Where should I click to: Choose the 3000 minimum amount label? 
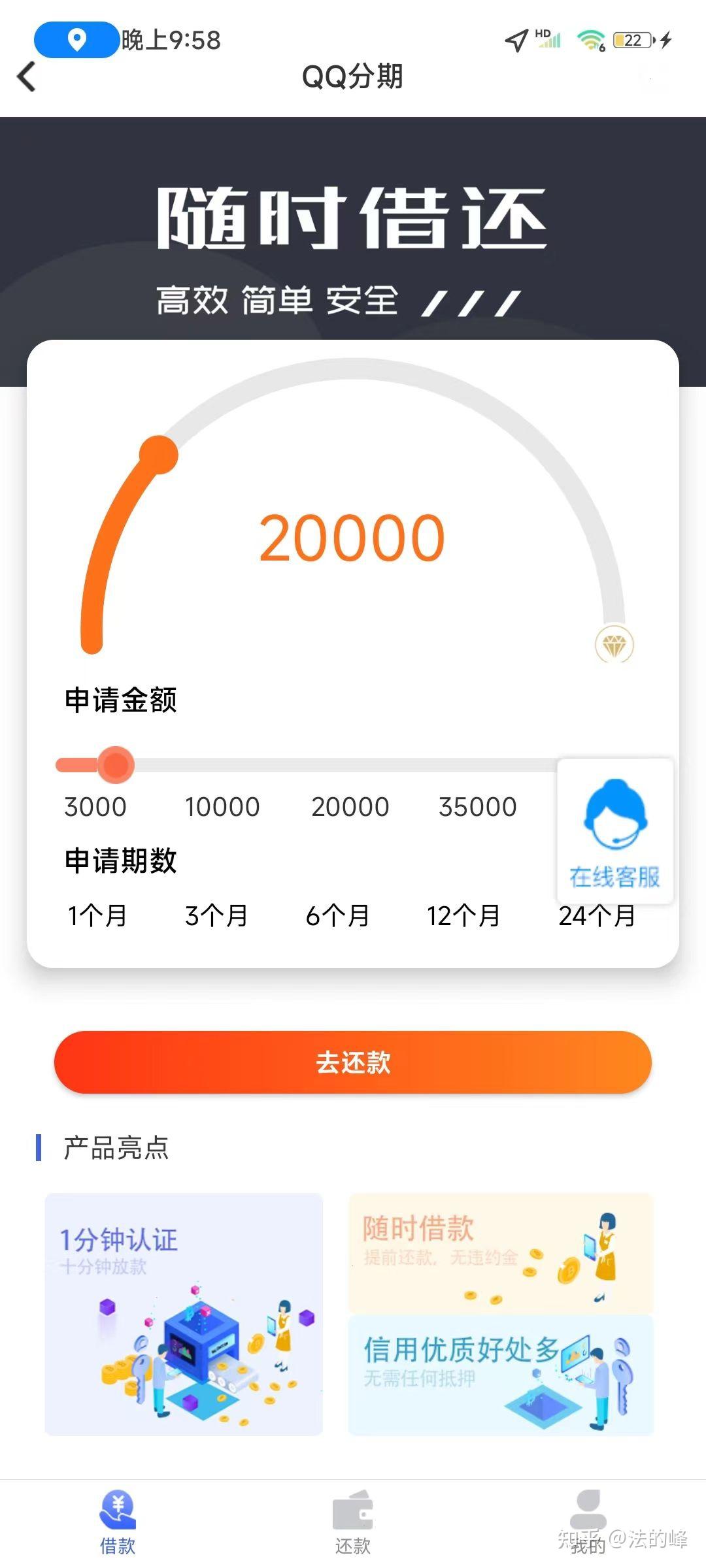(97, 807)
